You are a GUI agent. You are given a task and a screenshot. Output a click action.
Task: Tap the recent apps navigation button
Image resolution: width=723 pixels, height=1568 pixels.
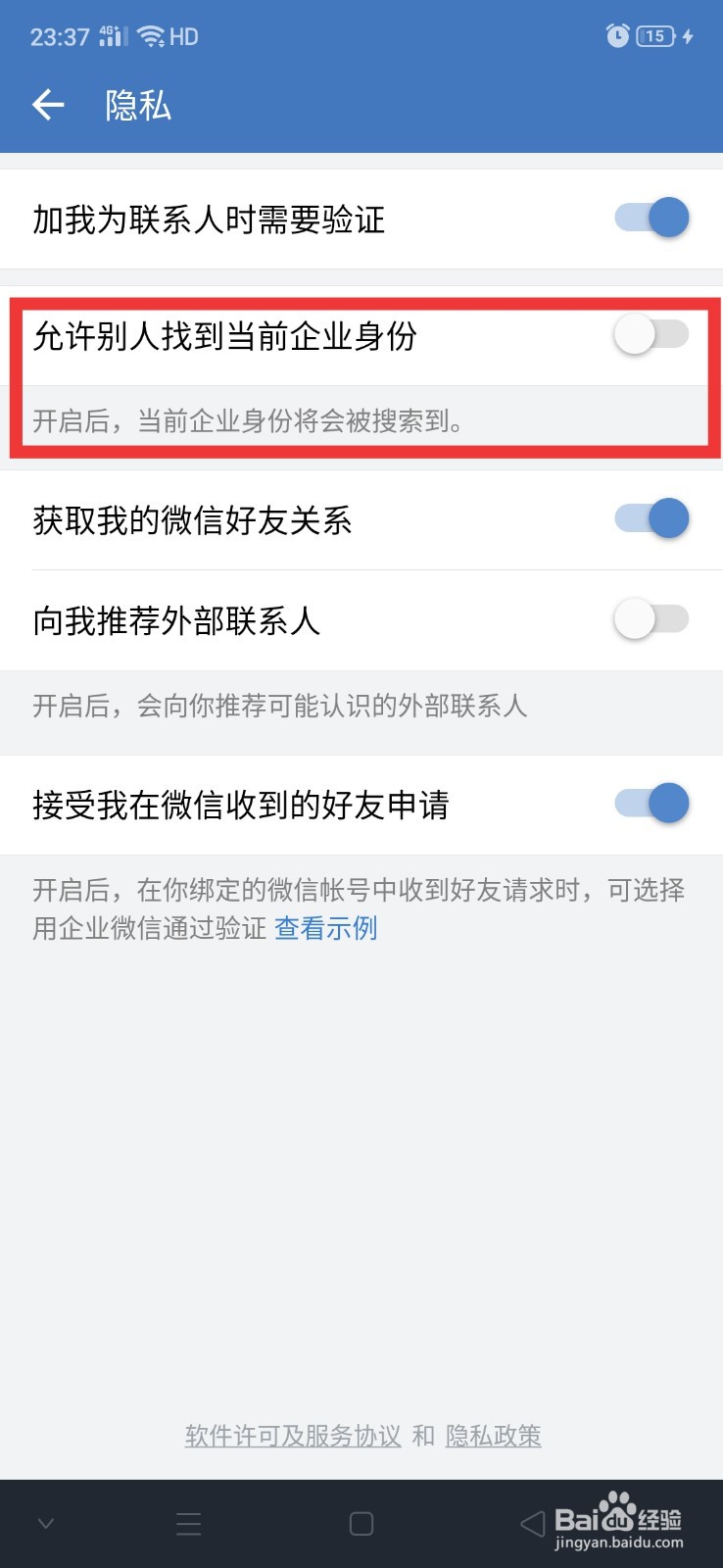188,1523
